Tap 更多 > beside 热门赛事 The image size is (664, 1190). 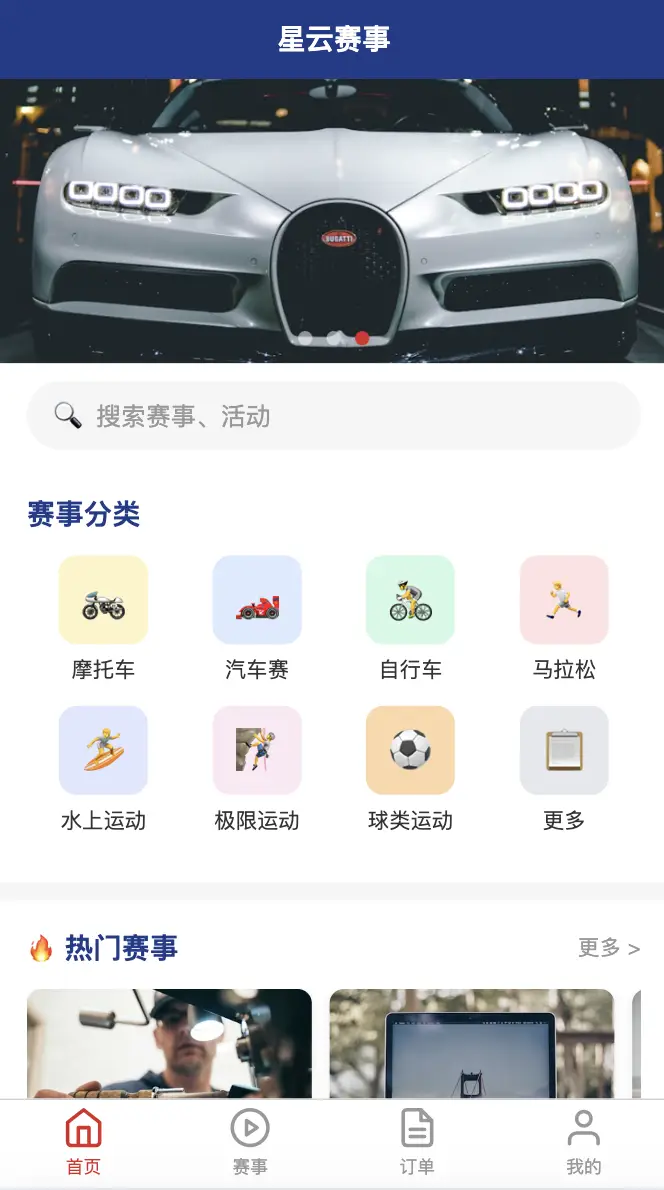(608, 948)
